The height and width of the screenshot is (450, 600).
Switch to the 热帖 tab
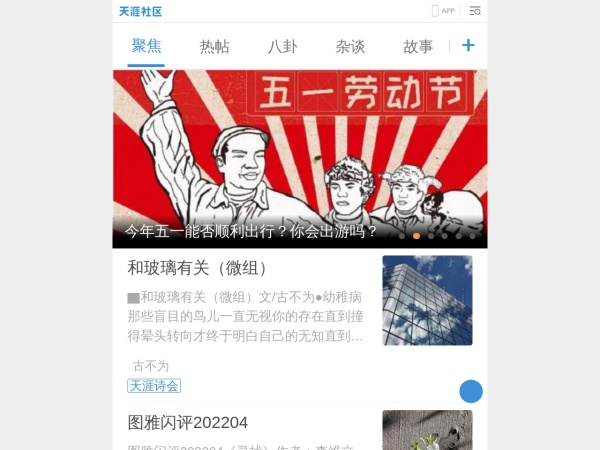pyautogui.click(x=214, y=46)
